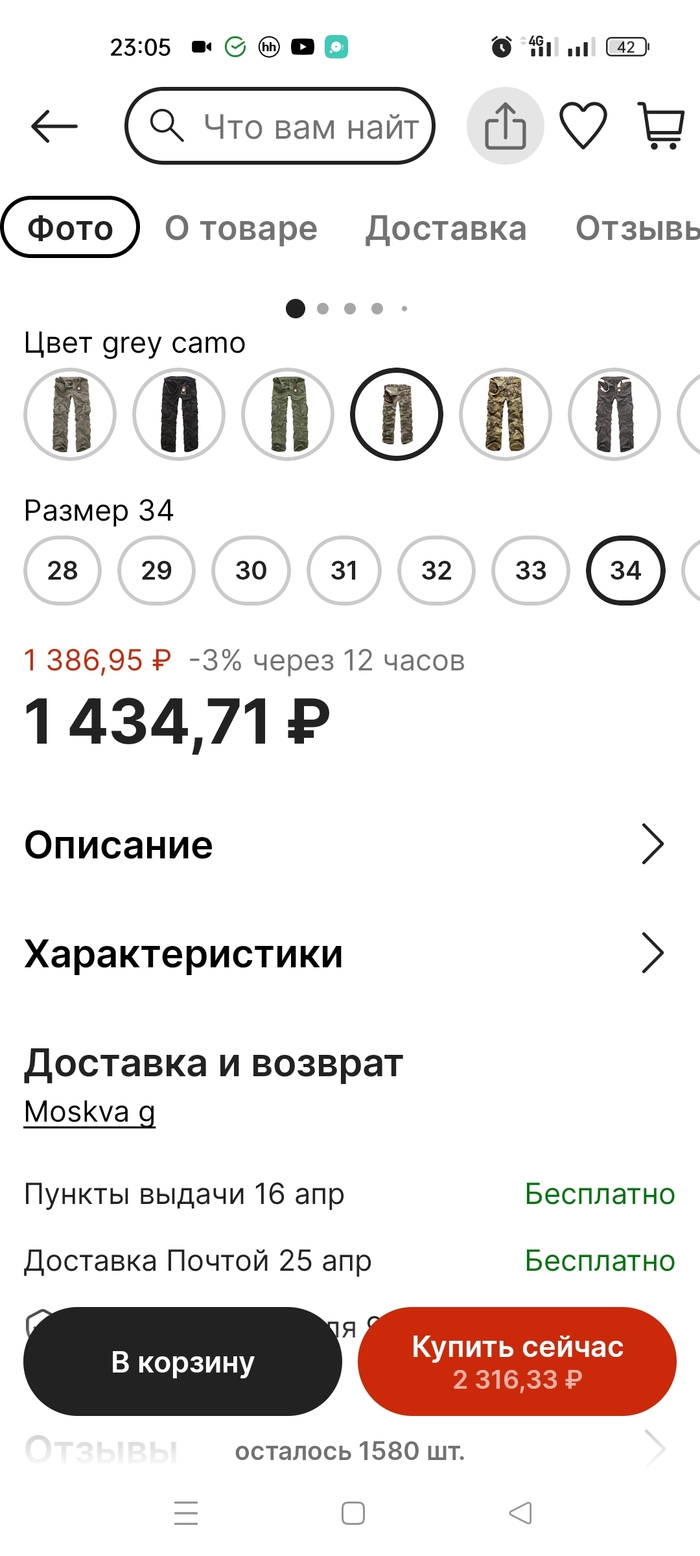Select the black pants color swatch
The width and height of the screenshot is (700, 1556).
tap(179, 413)
